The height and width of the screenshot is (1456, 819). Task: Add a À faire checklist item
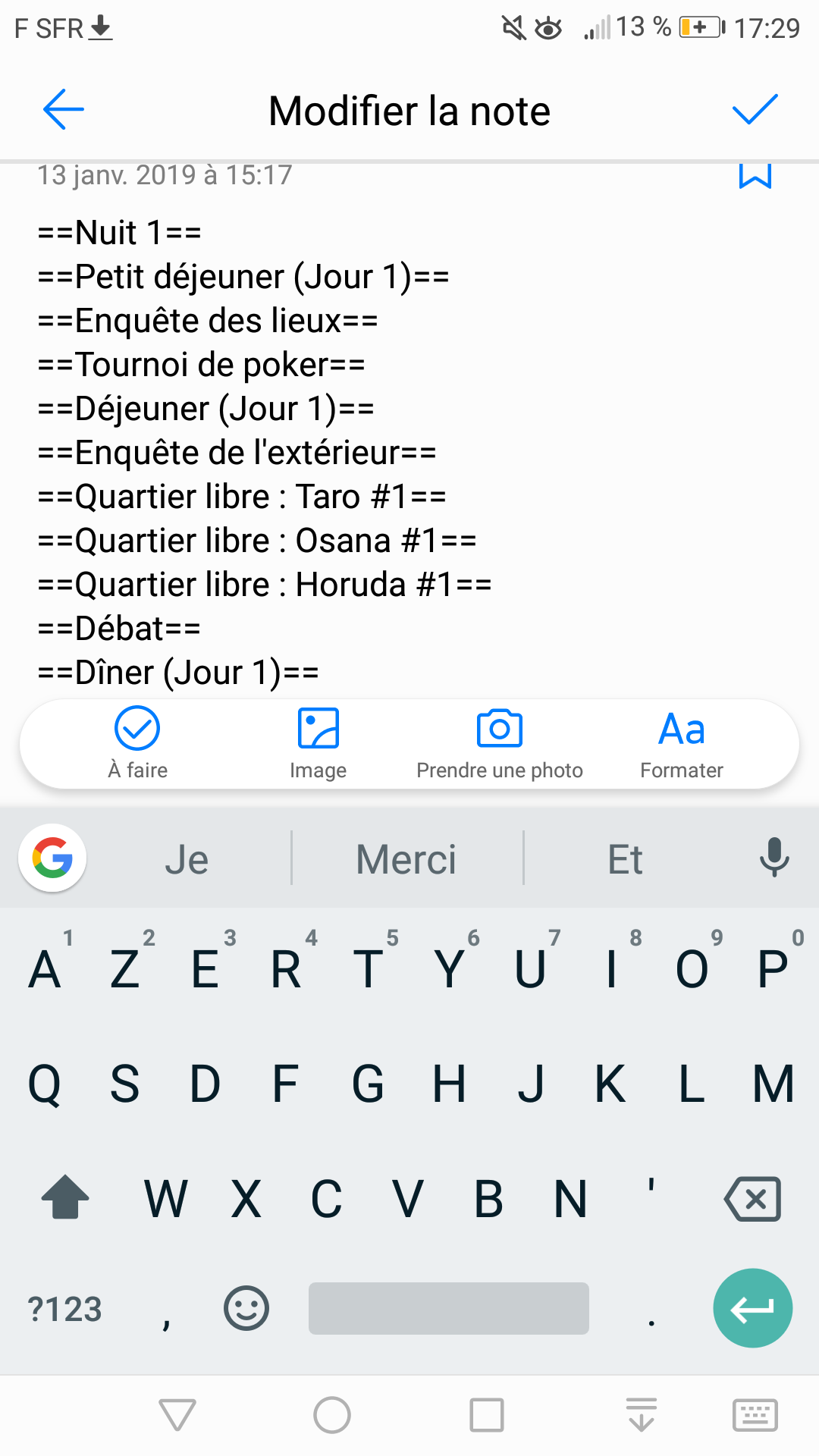137,743
